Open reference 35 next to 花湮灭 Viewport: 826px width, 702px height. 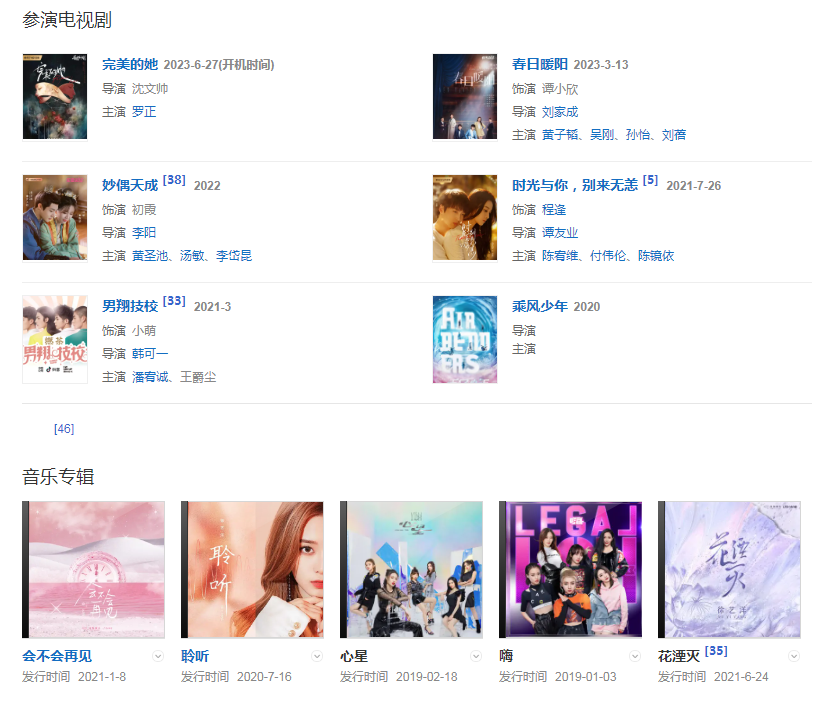pos(716,651)
